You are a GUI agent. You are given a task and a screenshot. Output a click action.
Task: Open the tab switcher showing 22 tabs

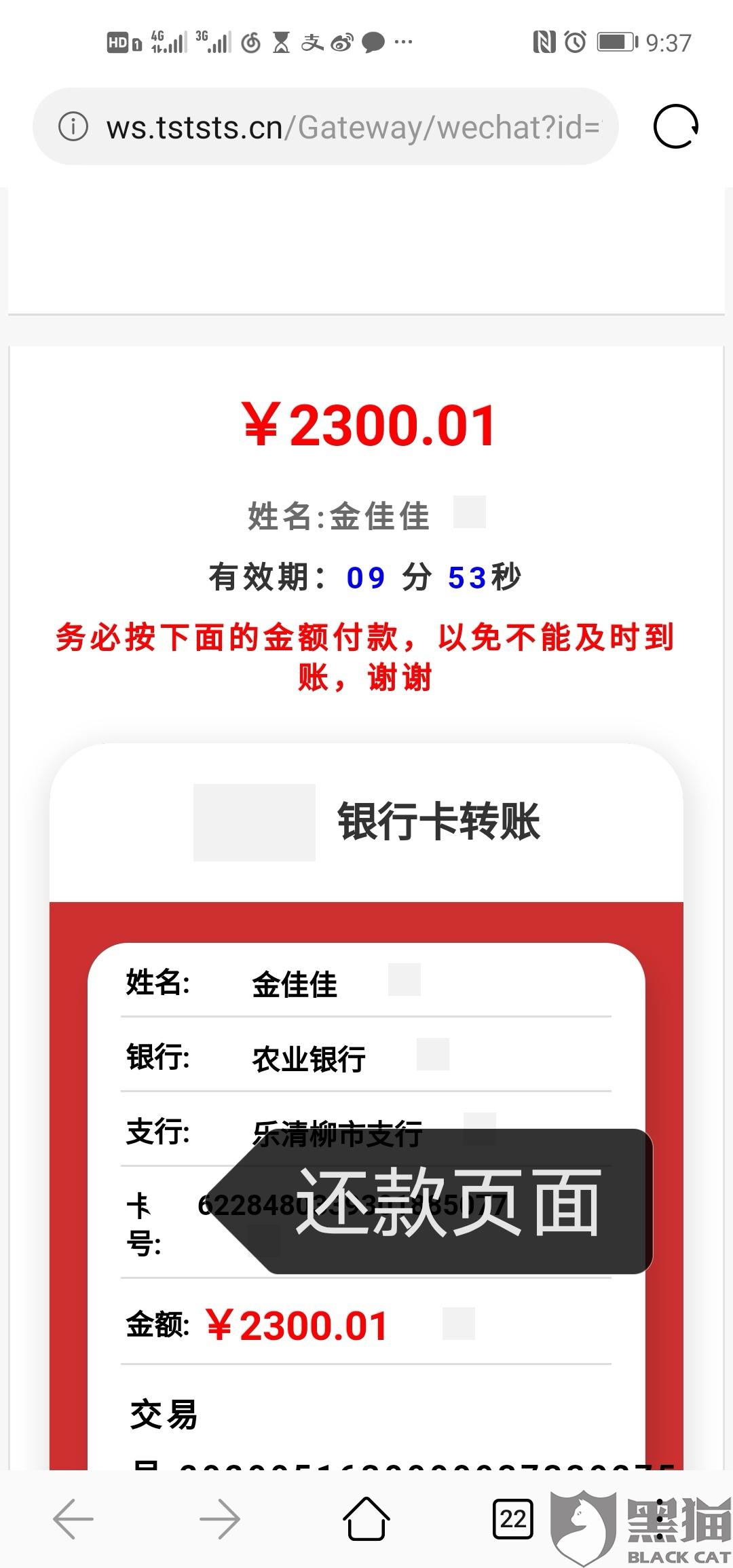[513, 1519]
